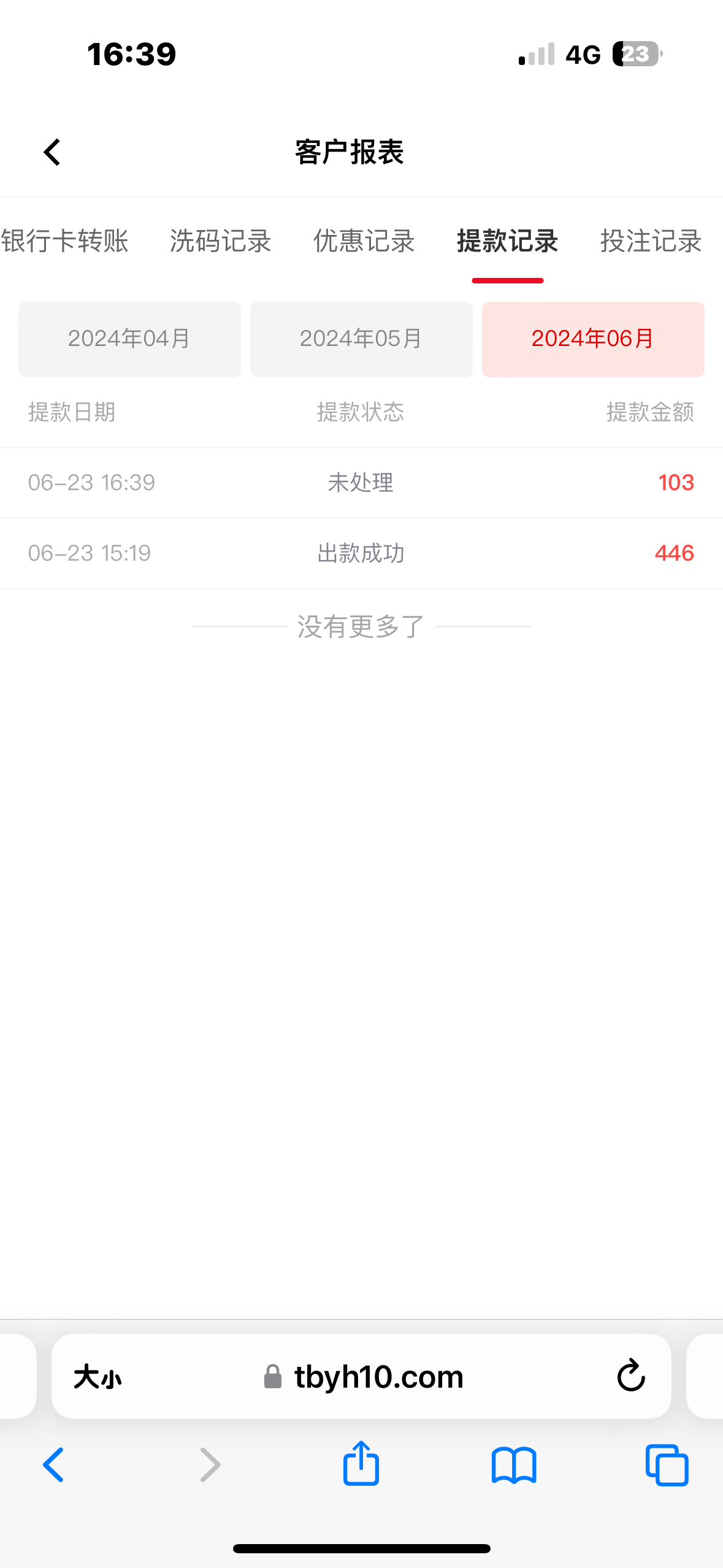The width and height of the screenshot is (723, 1568).
Task: Switch to 优惠记录 tab
Action: [364, 240]
